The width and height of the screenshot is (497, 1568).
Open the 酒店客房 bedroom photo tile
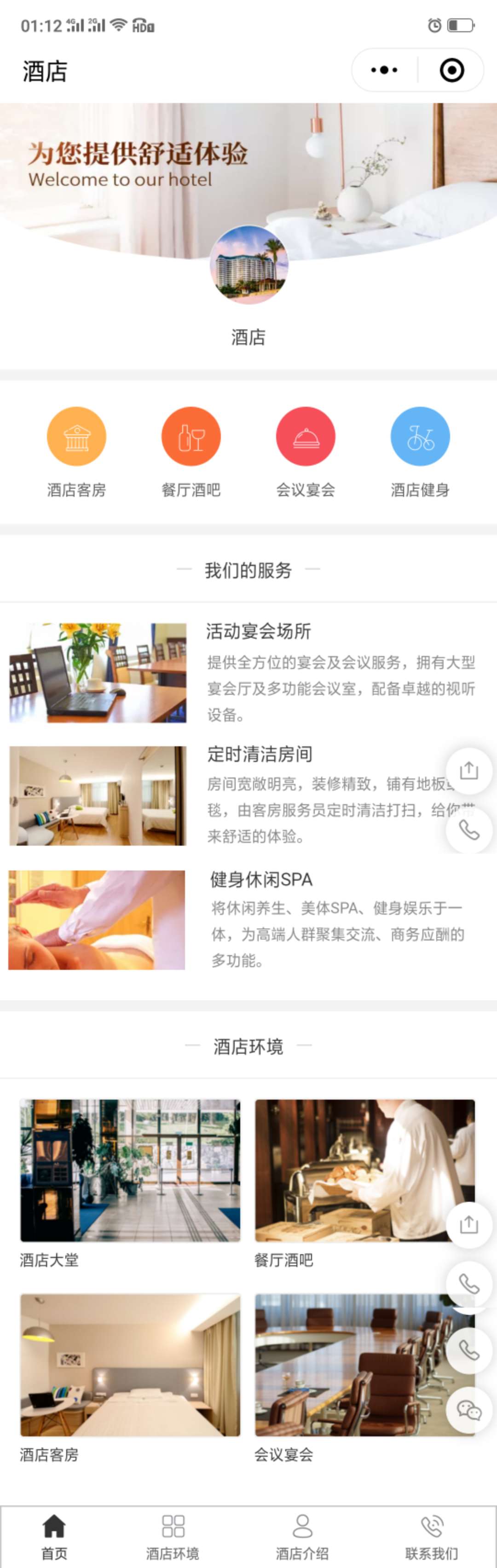click(x=130, y=1365)
